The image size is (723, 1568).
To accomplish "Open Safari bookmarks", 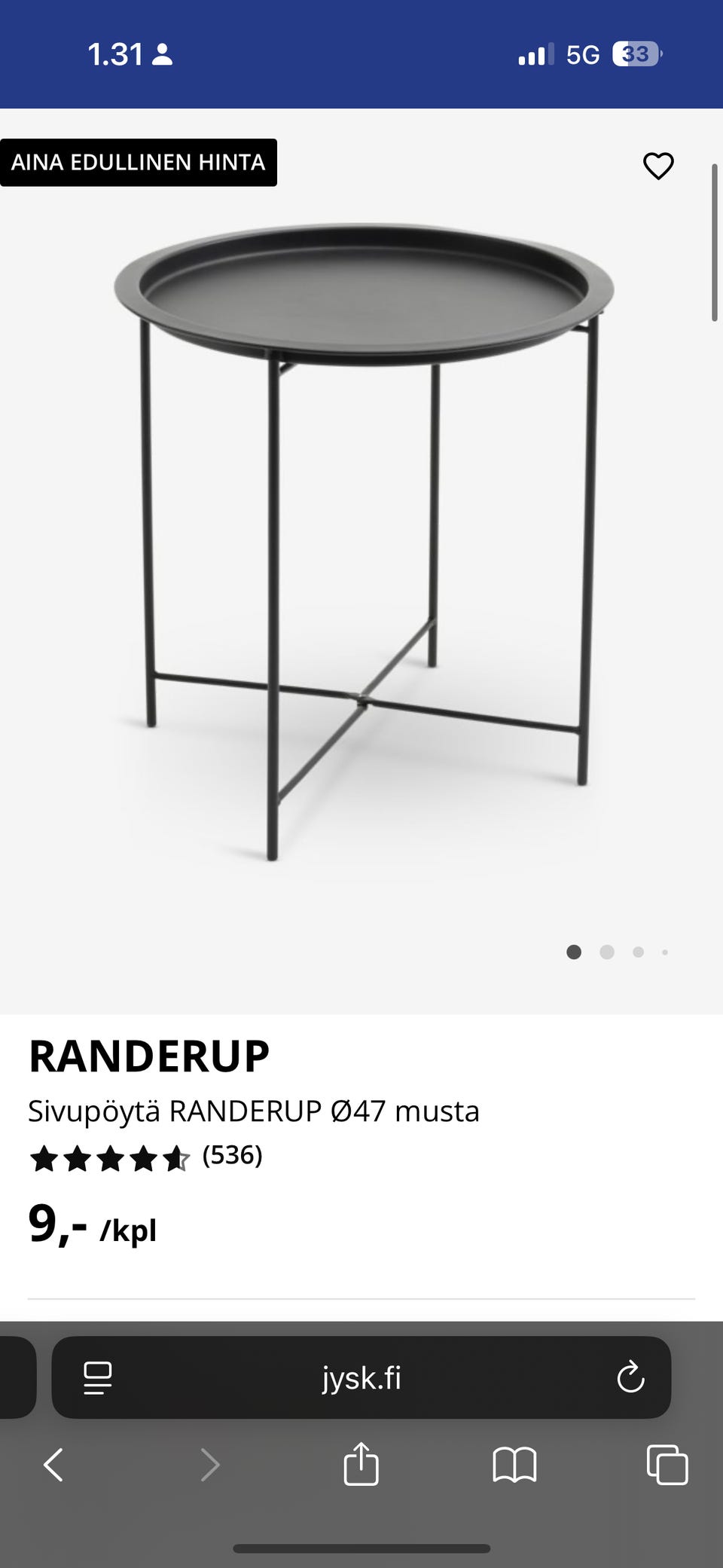I will point(514,1465).
